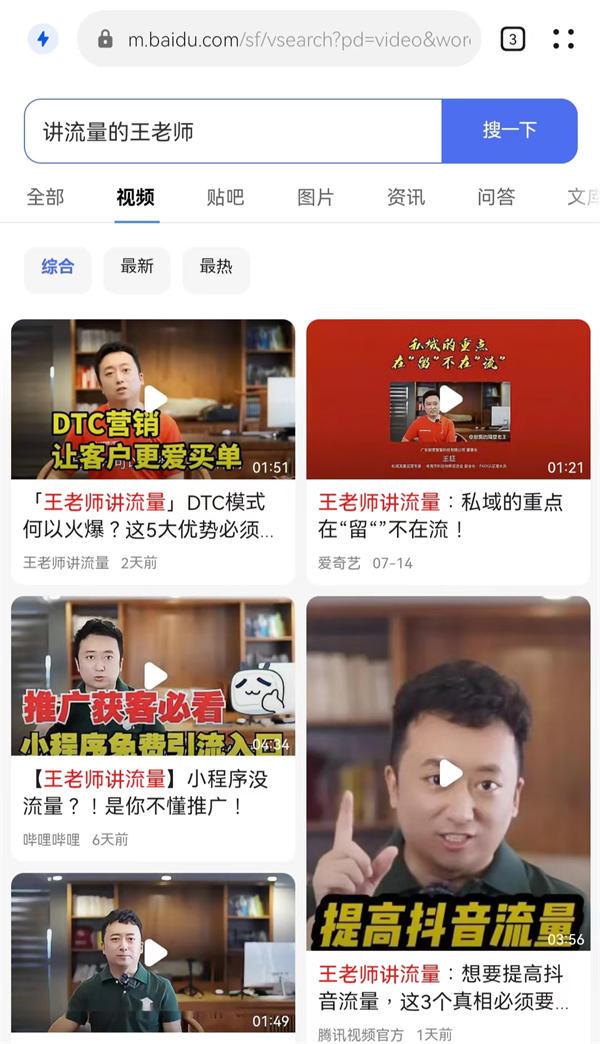Play the 私域的重点在留不在流 video
Viewport: 600px width, 1044px height.
coord(448,400)
